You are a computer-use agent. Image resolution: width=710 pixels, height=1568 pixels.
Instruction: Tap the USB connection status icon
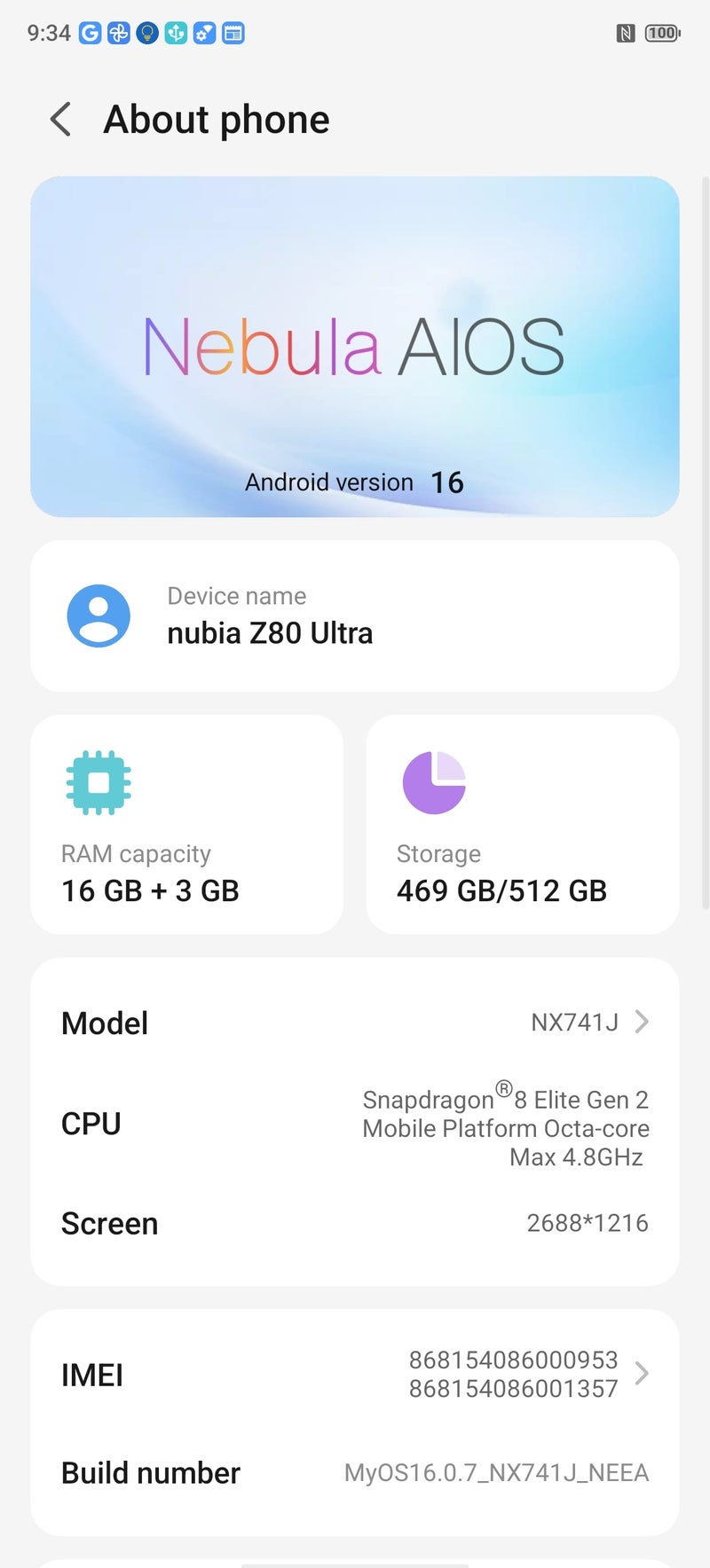tap(175, 33)
